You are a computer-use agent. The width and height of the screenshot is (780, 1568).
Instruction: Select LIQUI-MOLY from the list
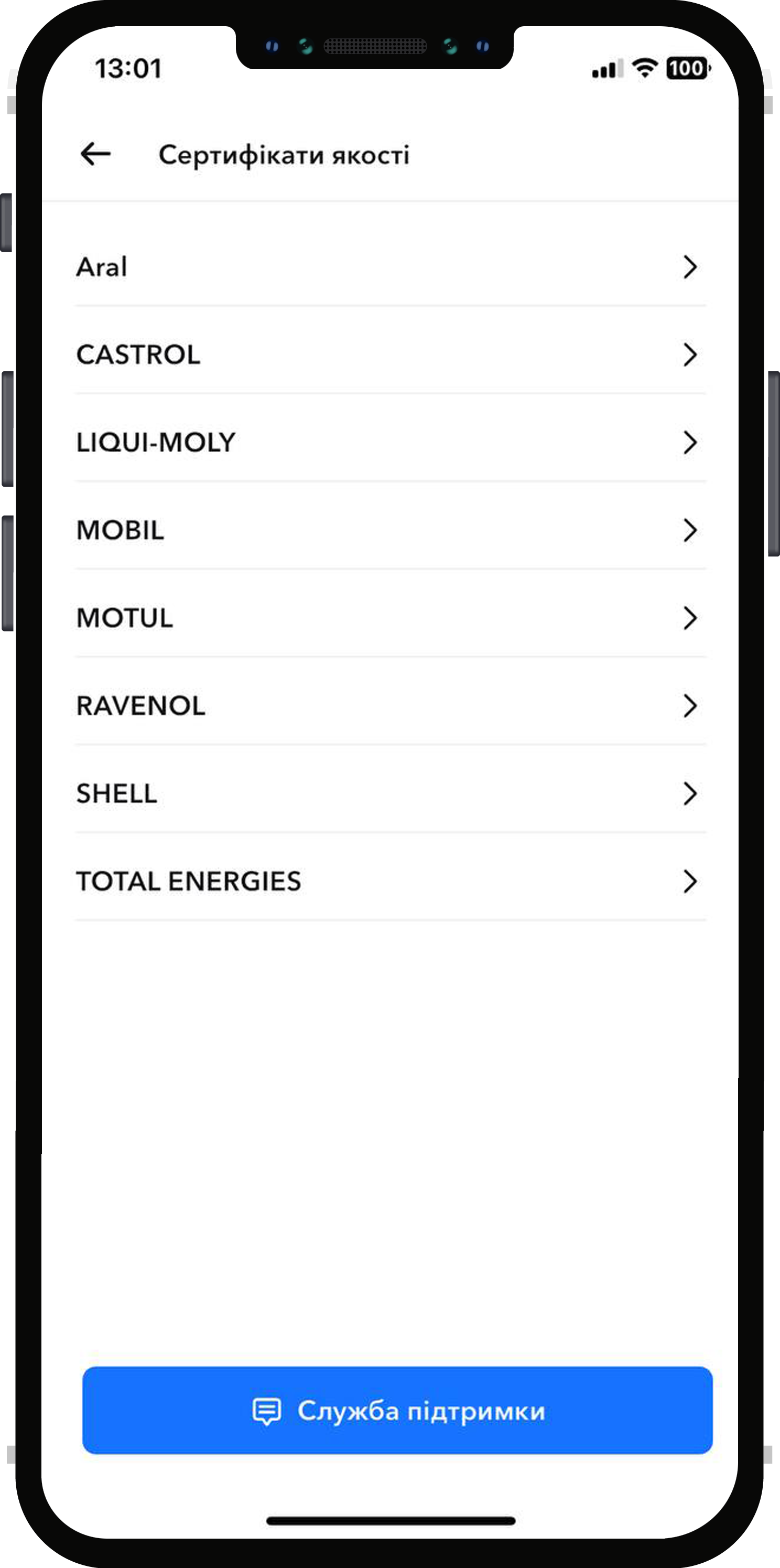pyautogui.click(x=389, y=442)
